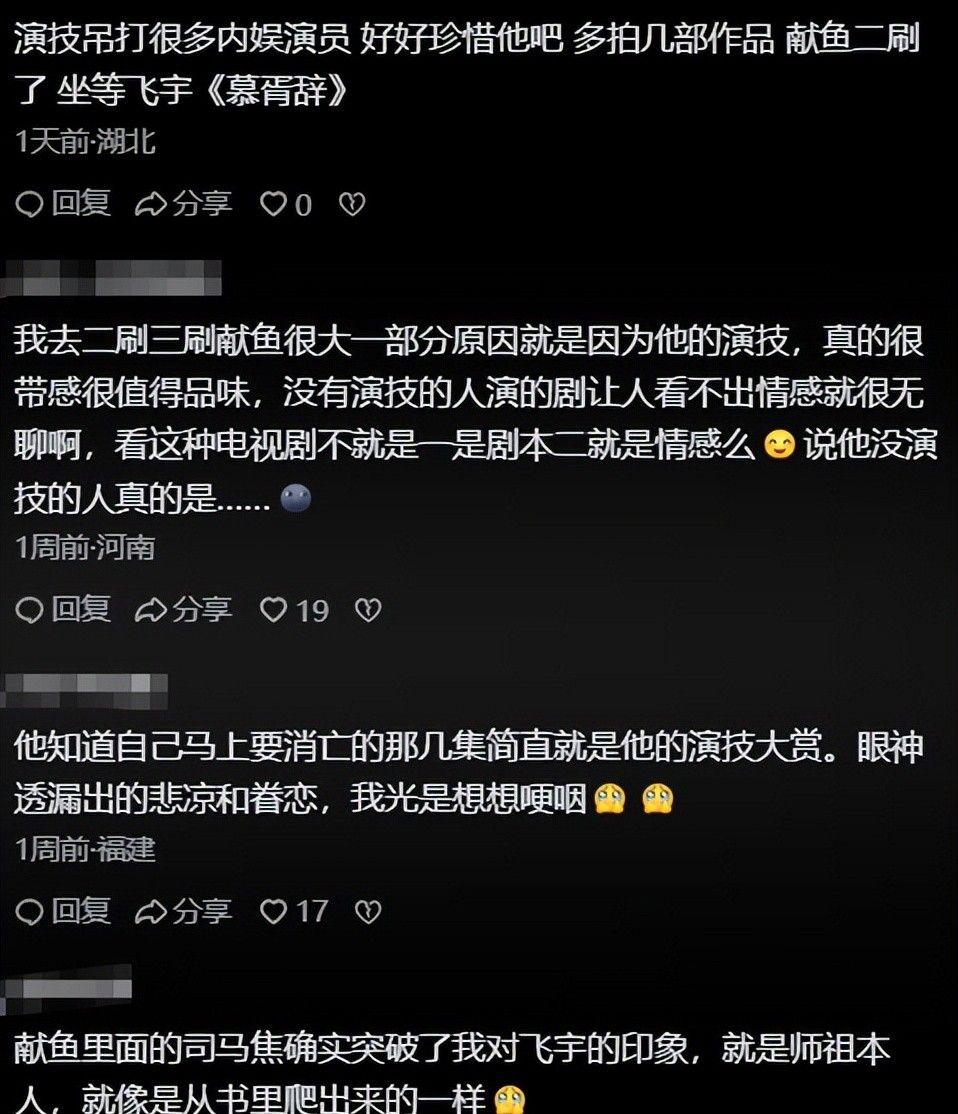Viewport: 958px width, 1114px height.
Task: Share the comment posted 1天前 from 湖北
Action: pyautogui.click(x=184, y=204)
